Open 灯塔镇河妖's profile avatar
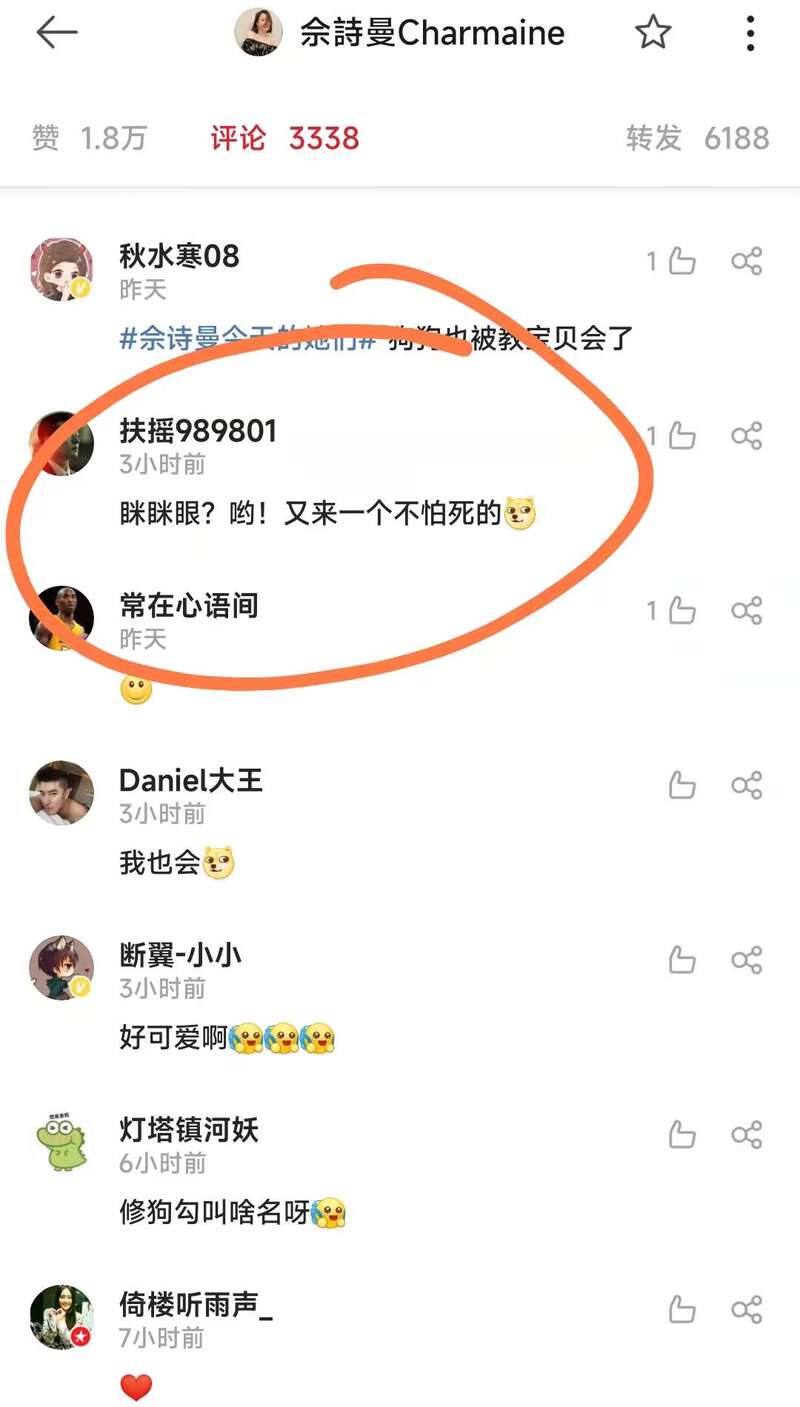This screenshot has width=800, height=1407. click(x=62, y=1142)
